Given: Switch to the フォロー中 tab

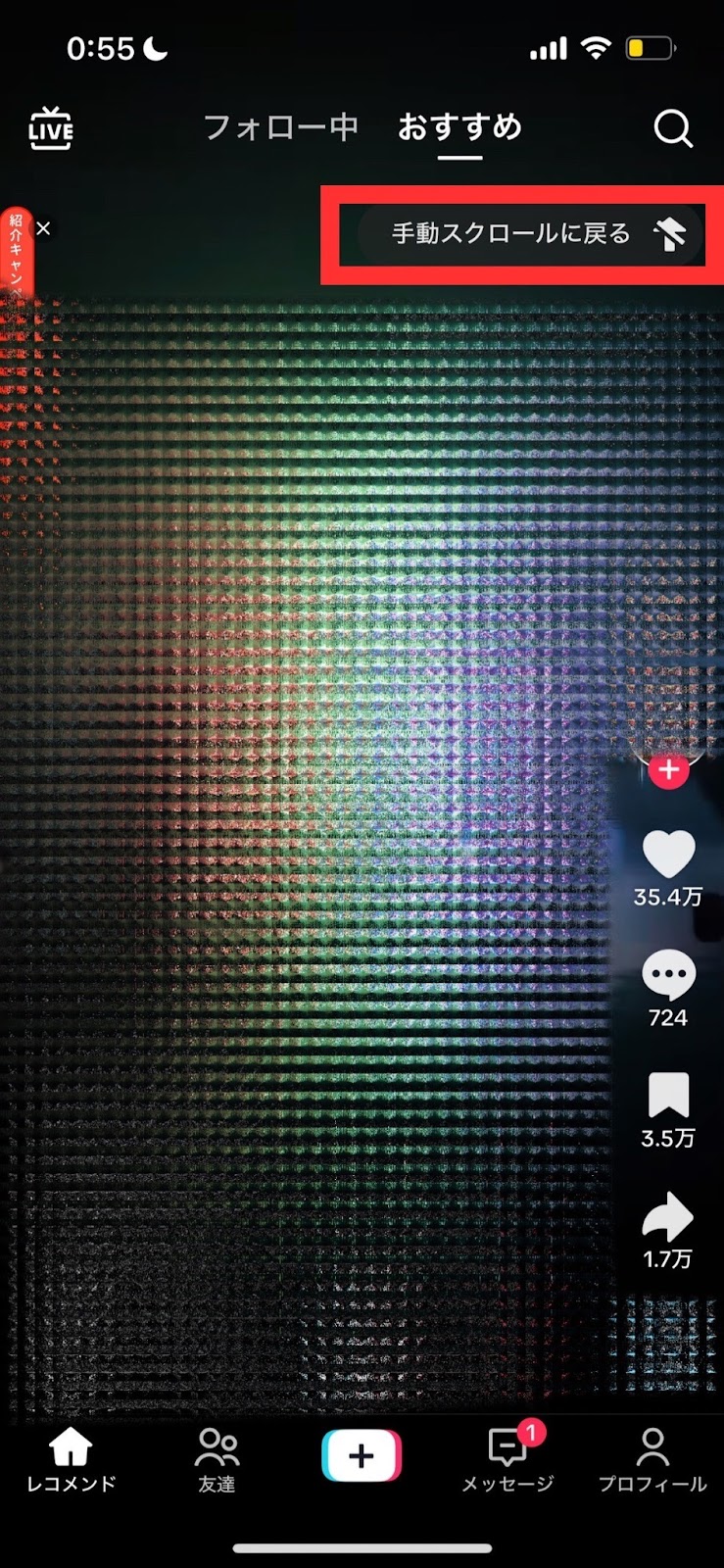Looking at the screenshot, I should 280,127.
